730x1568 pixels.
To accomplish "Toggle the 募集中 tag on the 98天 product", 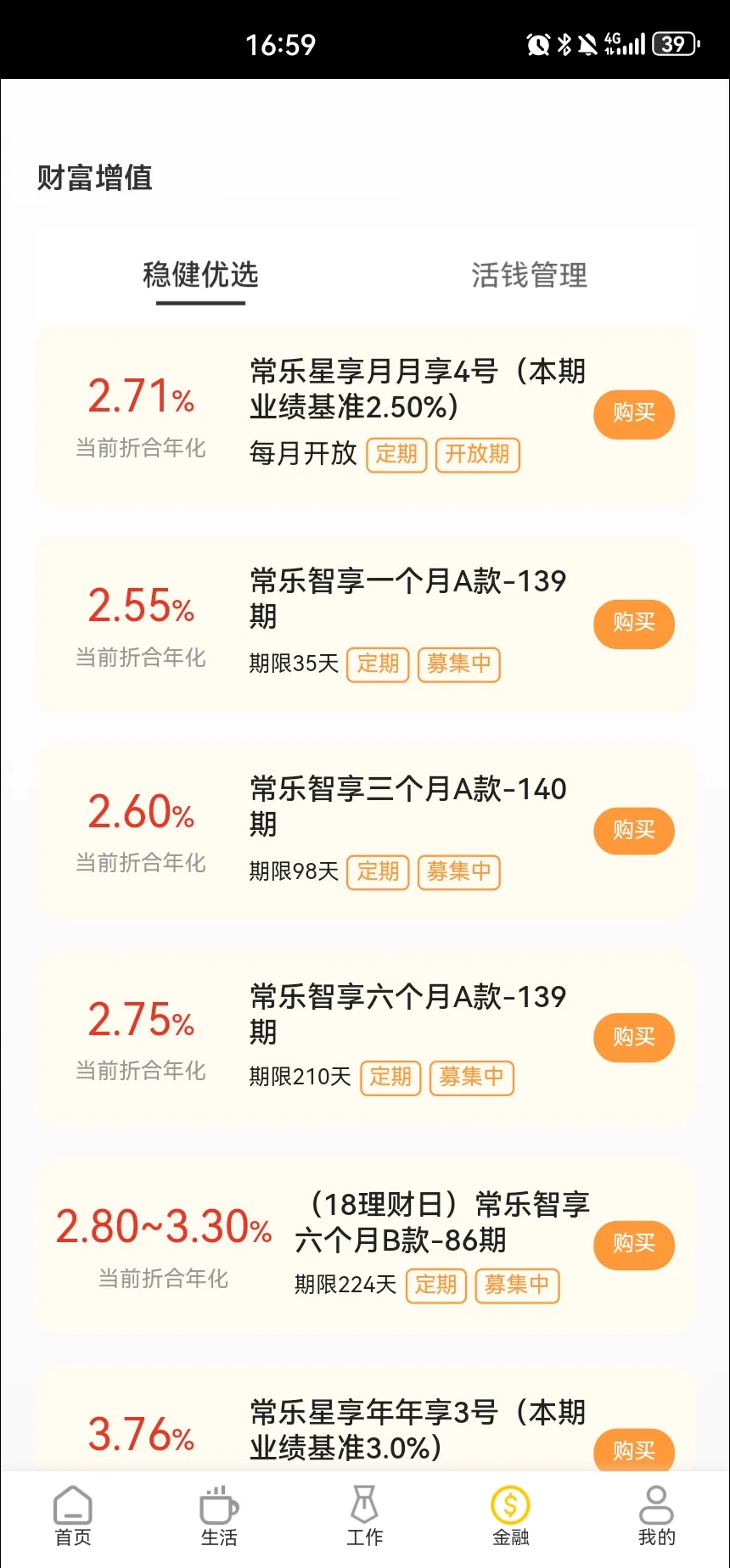I will coord(458,872).
